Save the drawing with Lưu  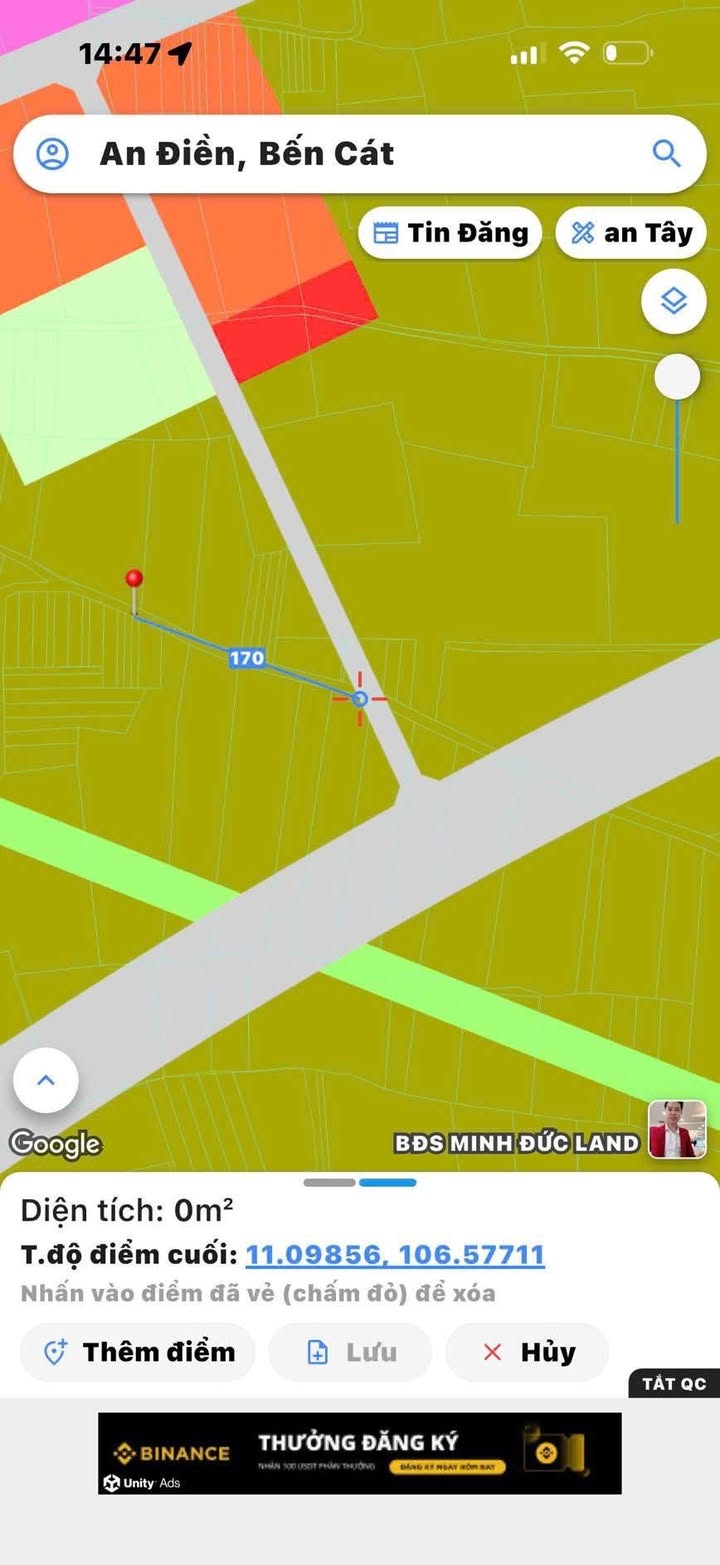[350, 1352]
